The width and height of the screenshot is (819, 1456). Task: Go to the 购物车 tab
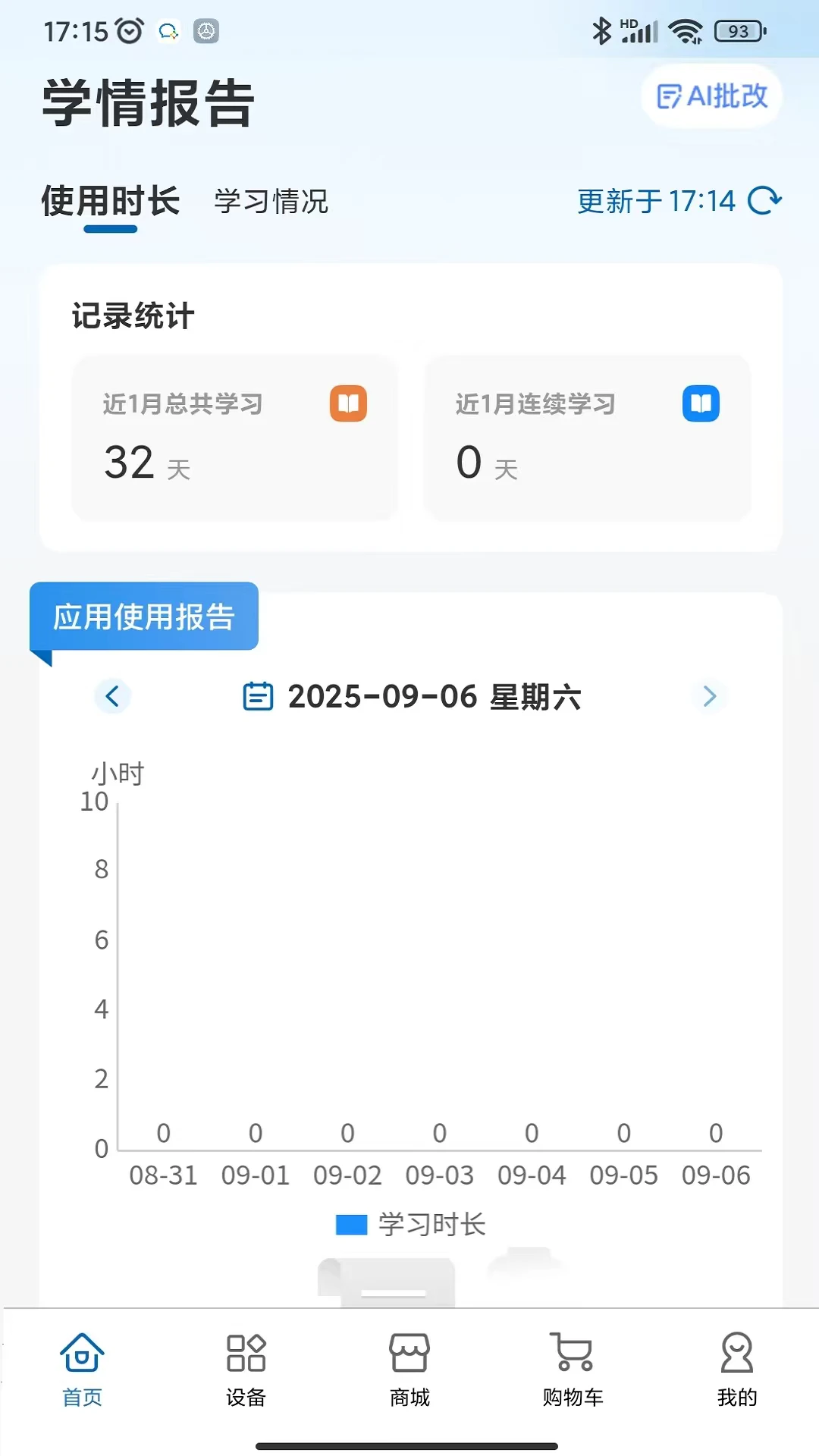(x=573, y=1370)
